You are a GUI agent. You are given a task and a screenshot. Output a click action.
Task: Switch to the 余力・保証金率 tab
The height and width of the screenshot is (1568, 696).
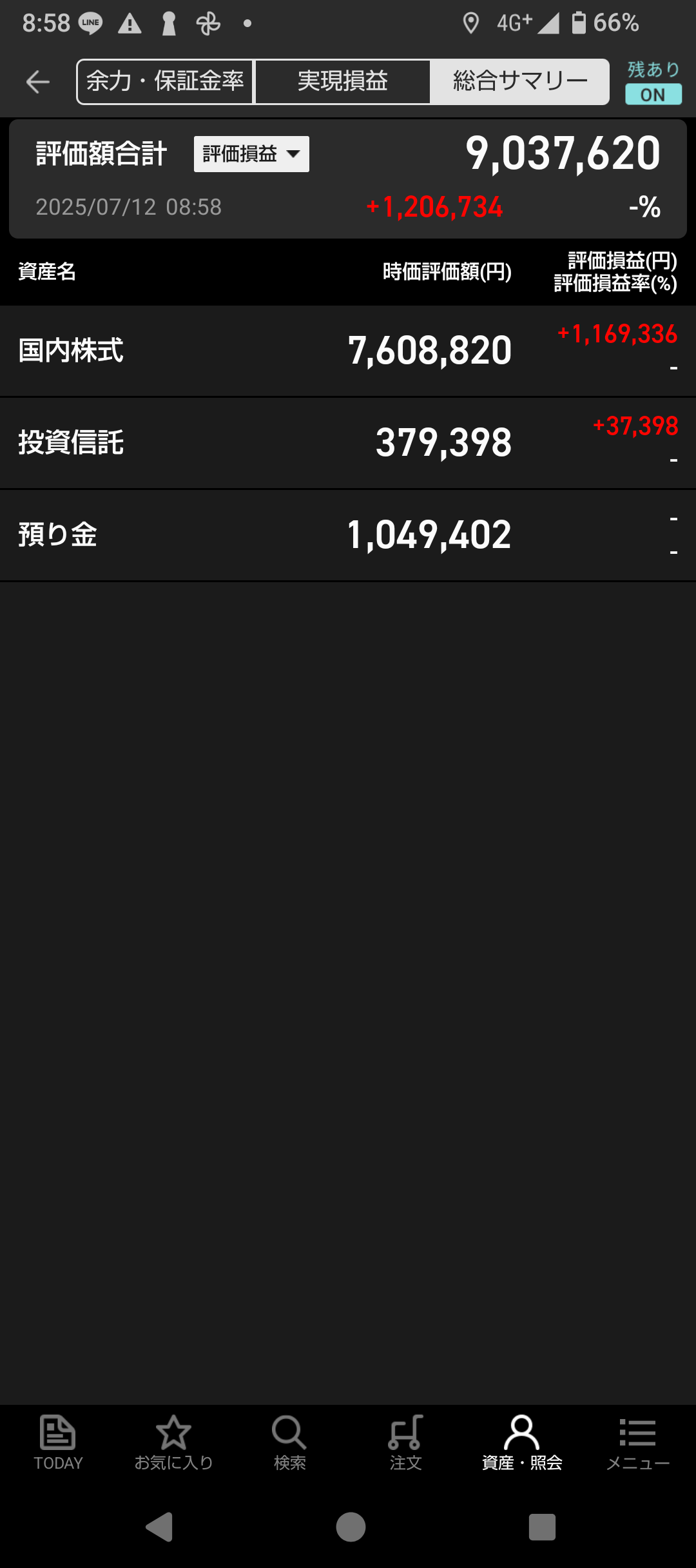click(165, 82)
